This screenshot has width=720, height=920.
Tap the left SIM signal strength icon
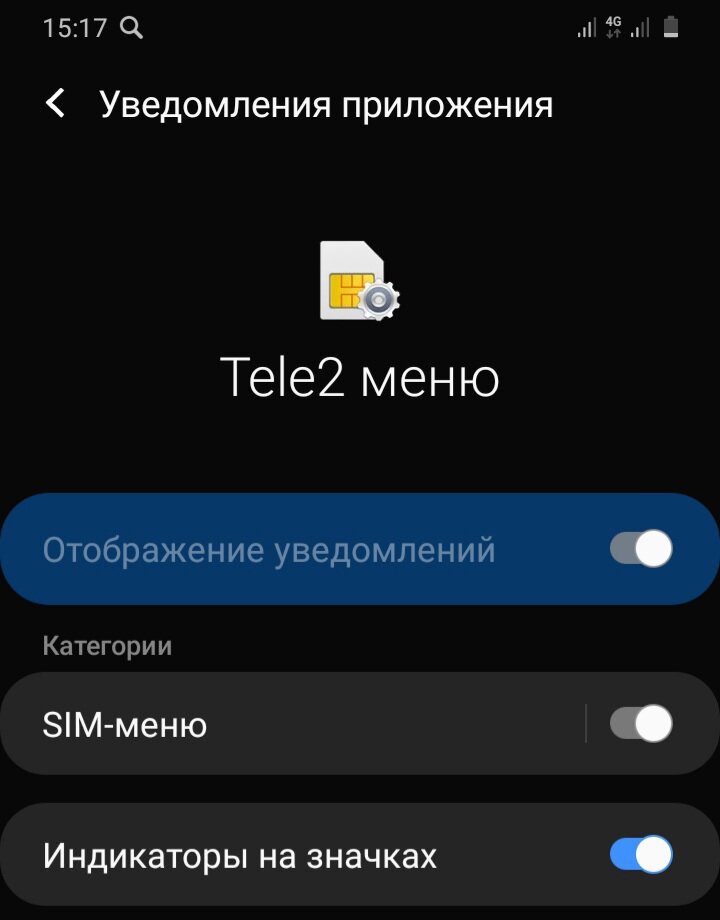point(585,26)
